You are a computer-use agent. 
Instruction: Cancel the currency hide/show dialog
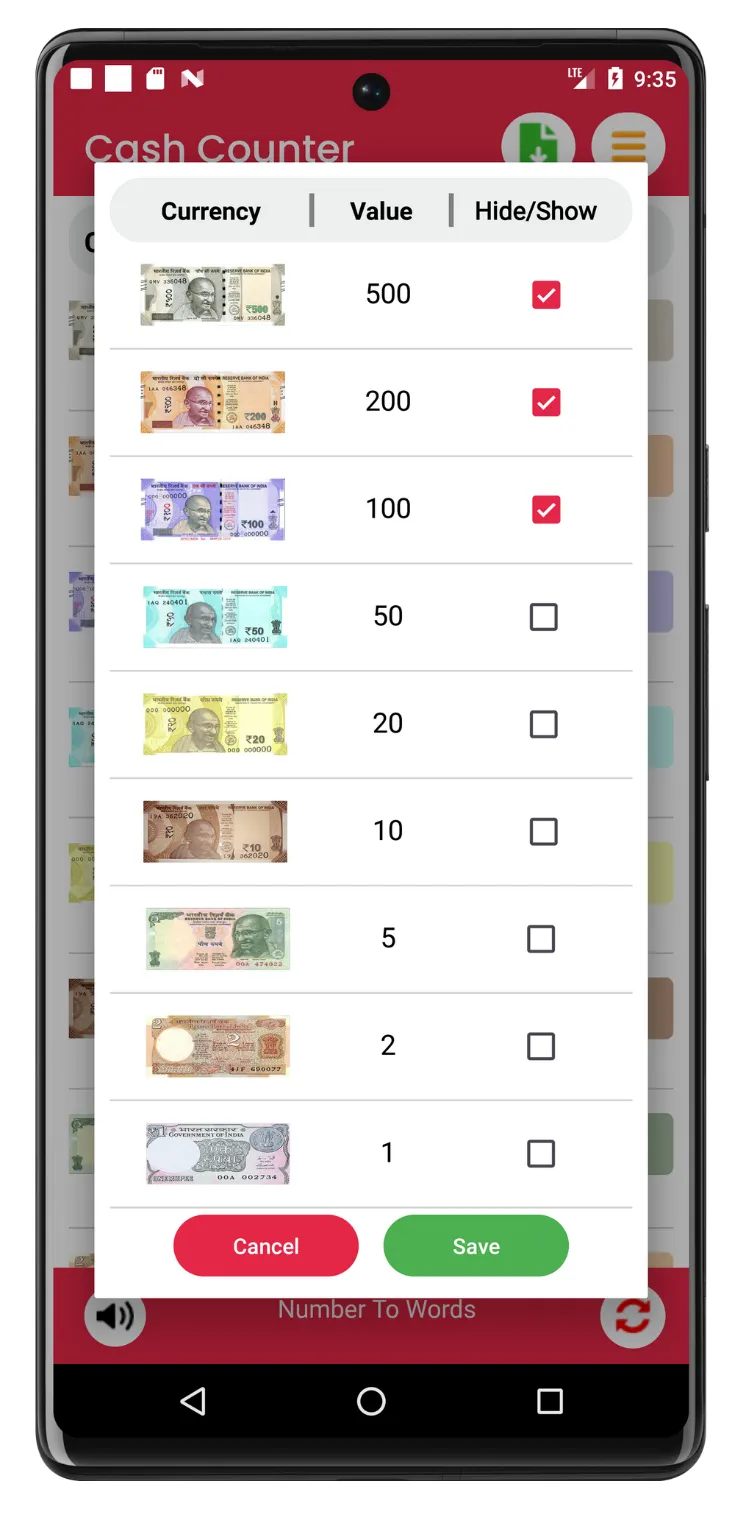tap(266, 1246)
